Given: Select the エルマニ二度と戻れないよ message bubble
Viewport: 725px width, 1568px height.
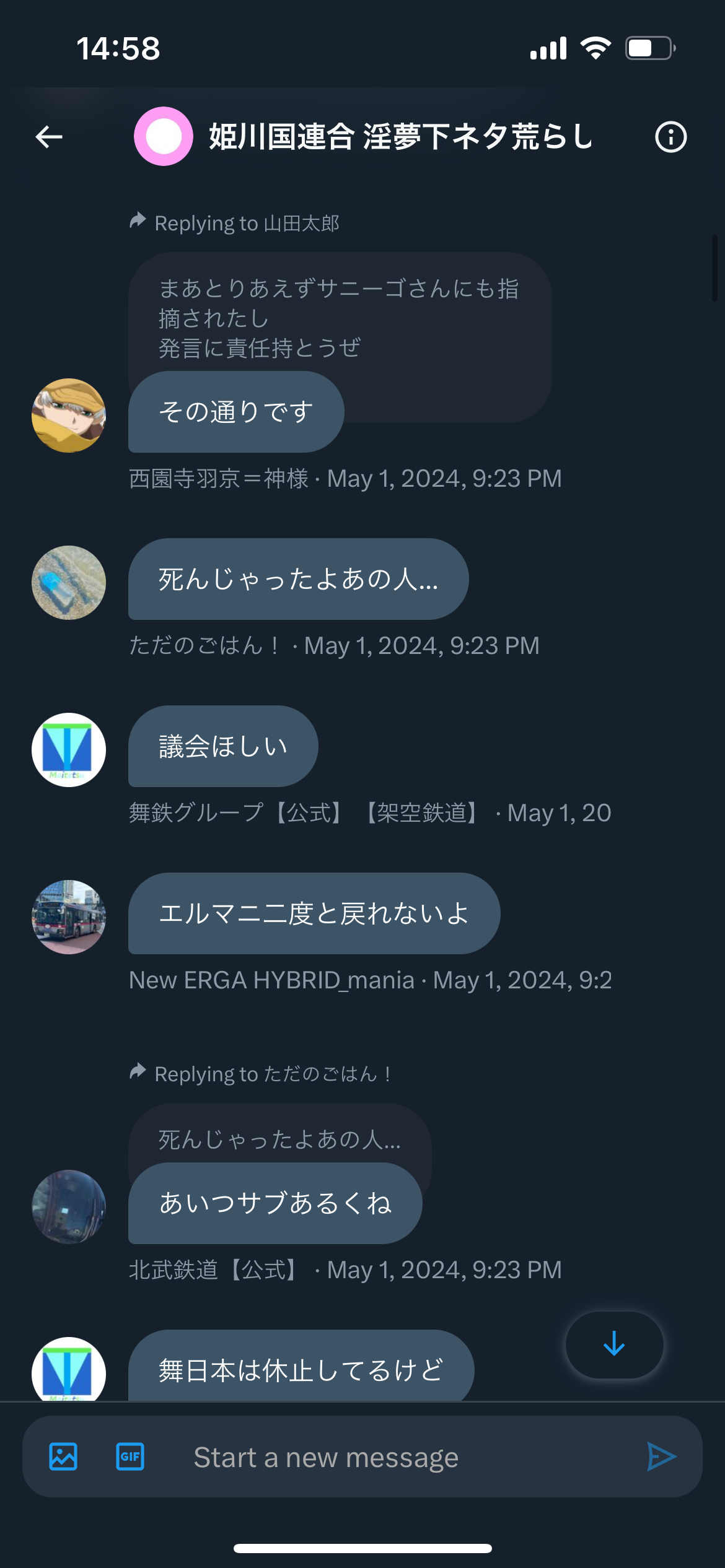Looking at the screenshot, I should 314,913.
